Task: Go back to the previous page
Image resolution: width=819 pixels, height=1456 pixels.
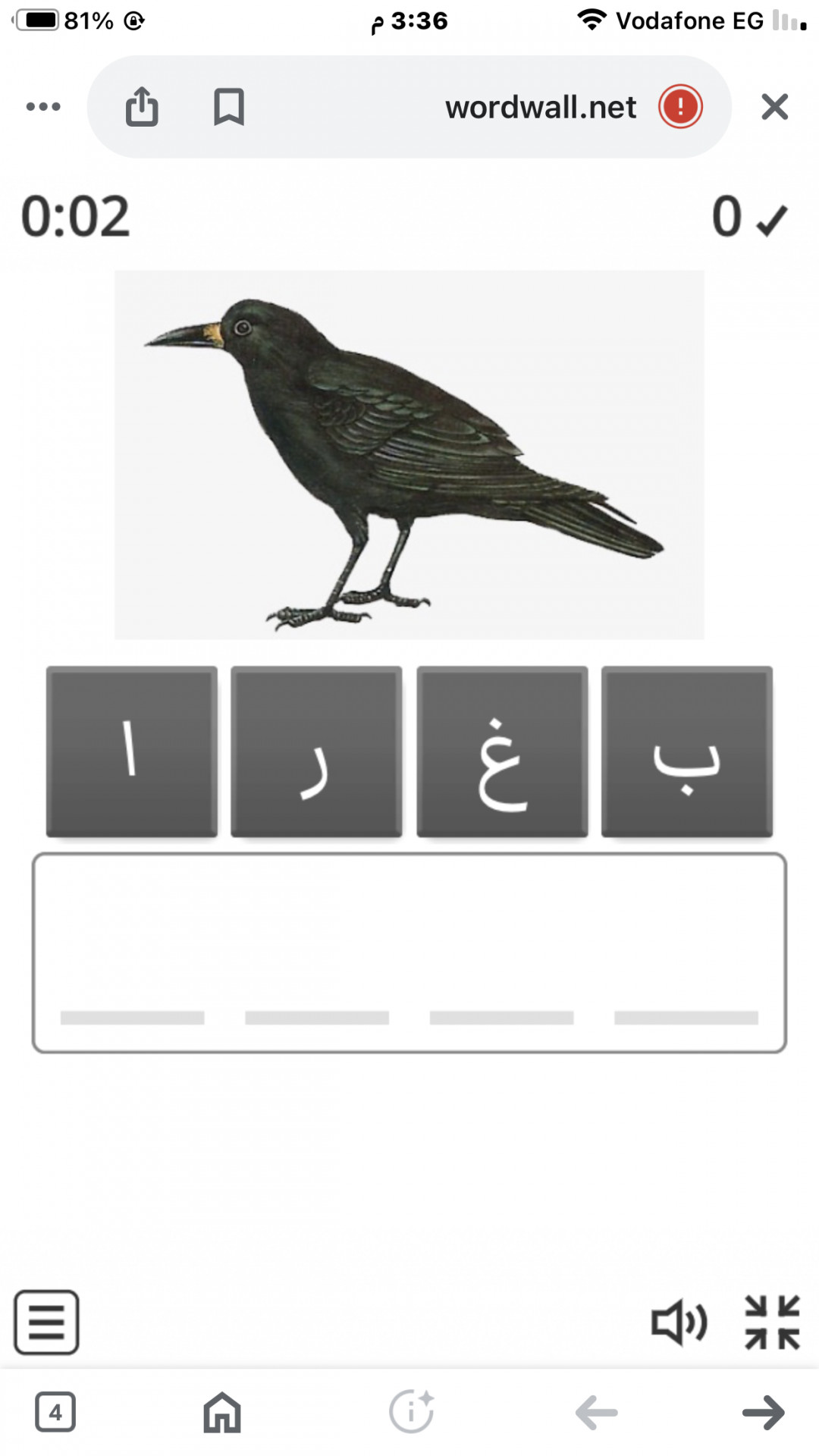Action: point(596,1413)
